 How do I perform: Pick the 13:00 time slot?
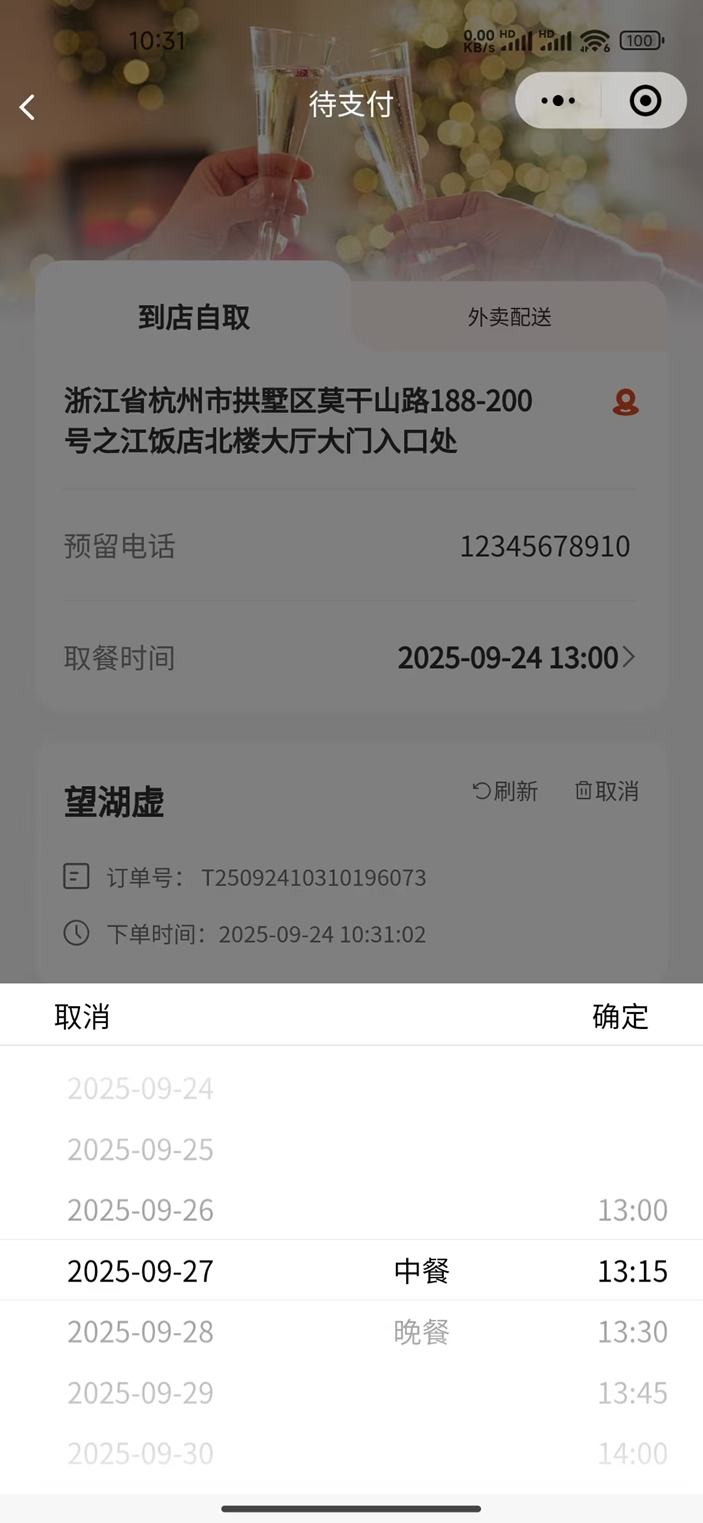click(x=632, y=1210)
